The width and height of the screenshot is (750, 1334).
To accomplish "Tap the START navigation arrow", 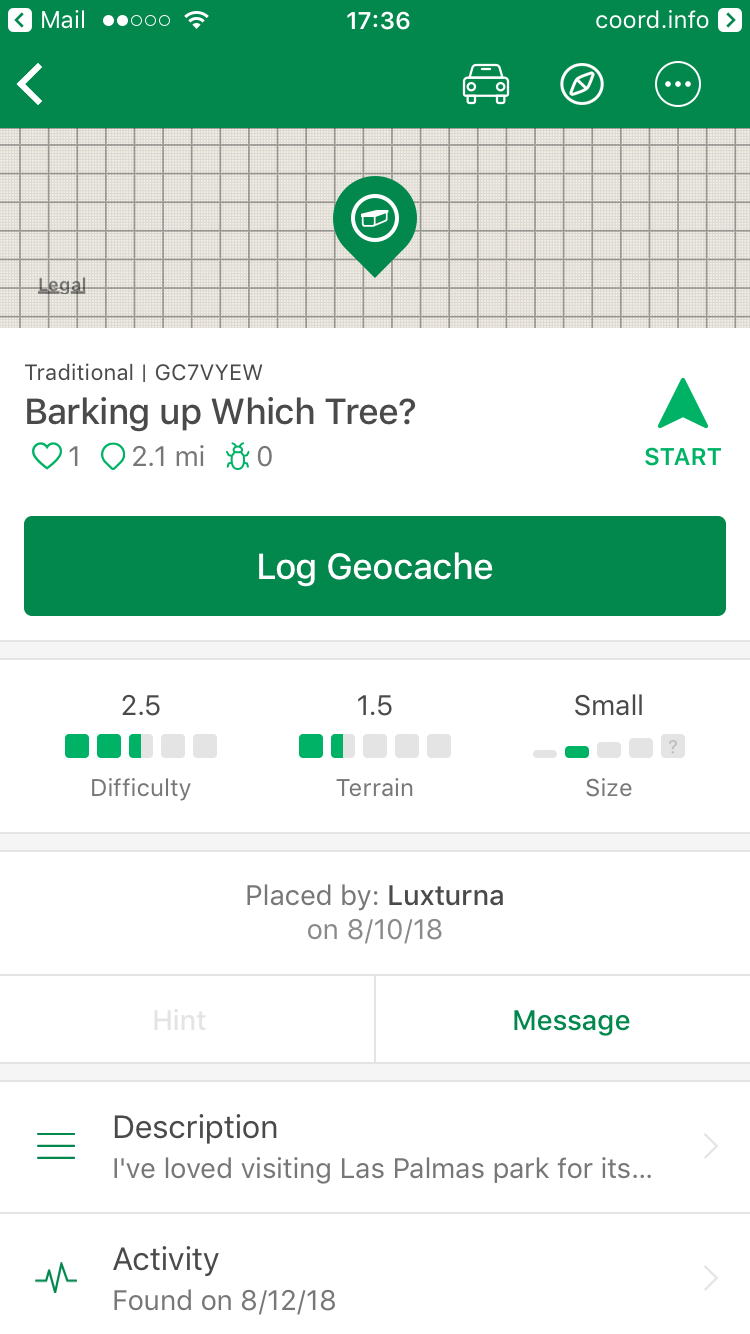I will pos(683,423).
